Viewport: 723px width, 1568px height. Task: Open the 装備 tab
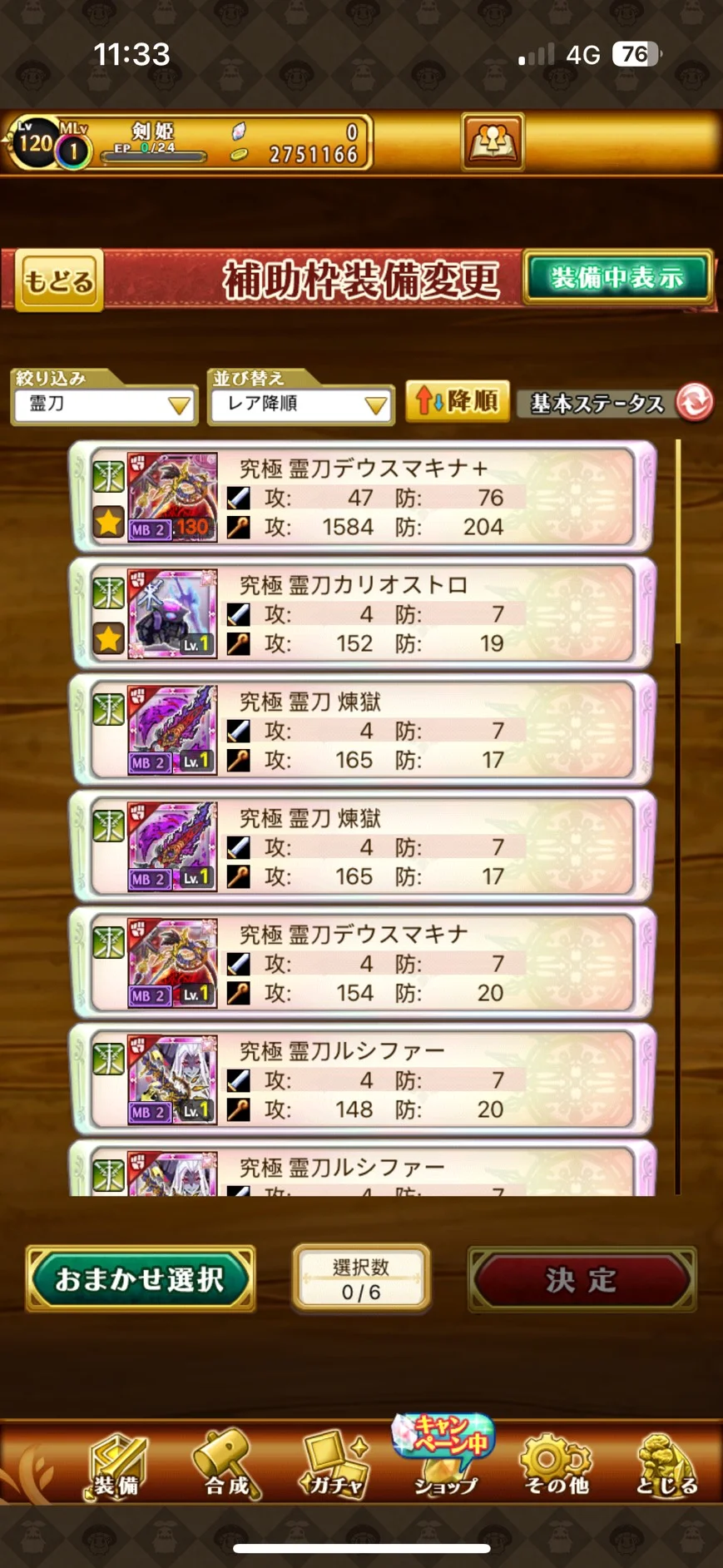point(116,1465)
